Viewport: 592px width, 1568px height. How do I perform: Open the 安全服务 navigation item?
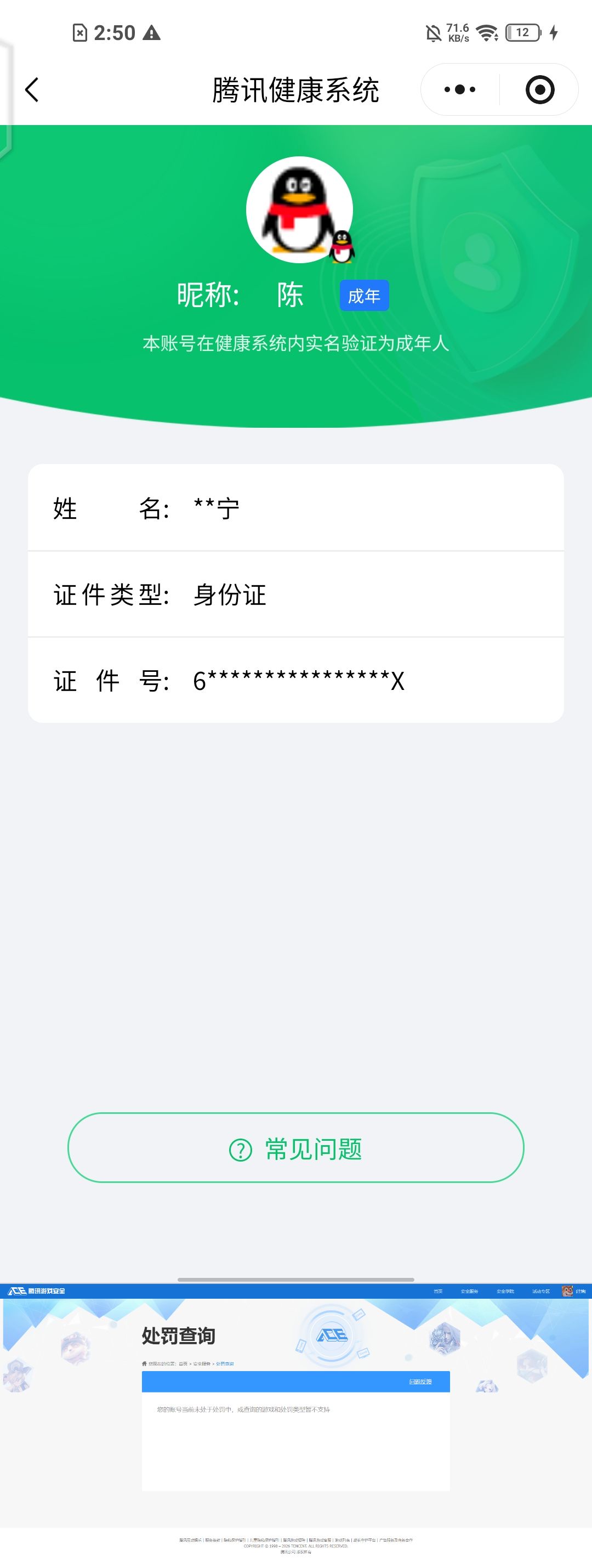[x=471, y=1290]
